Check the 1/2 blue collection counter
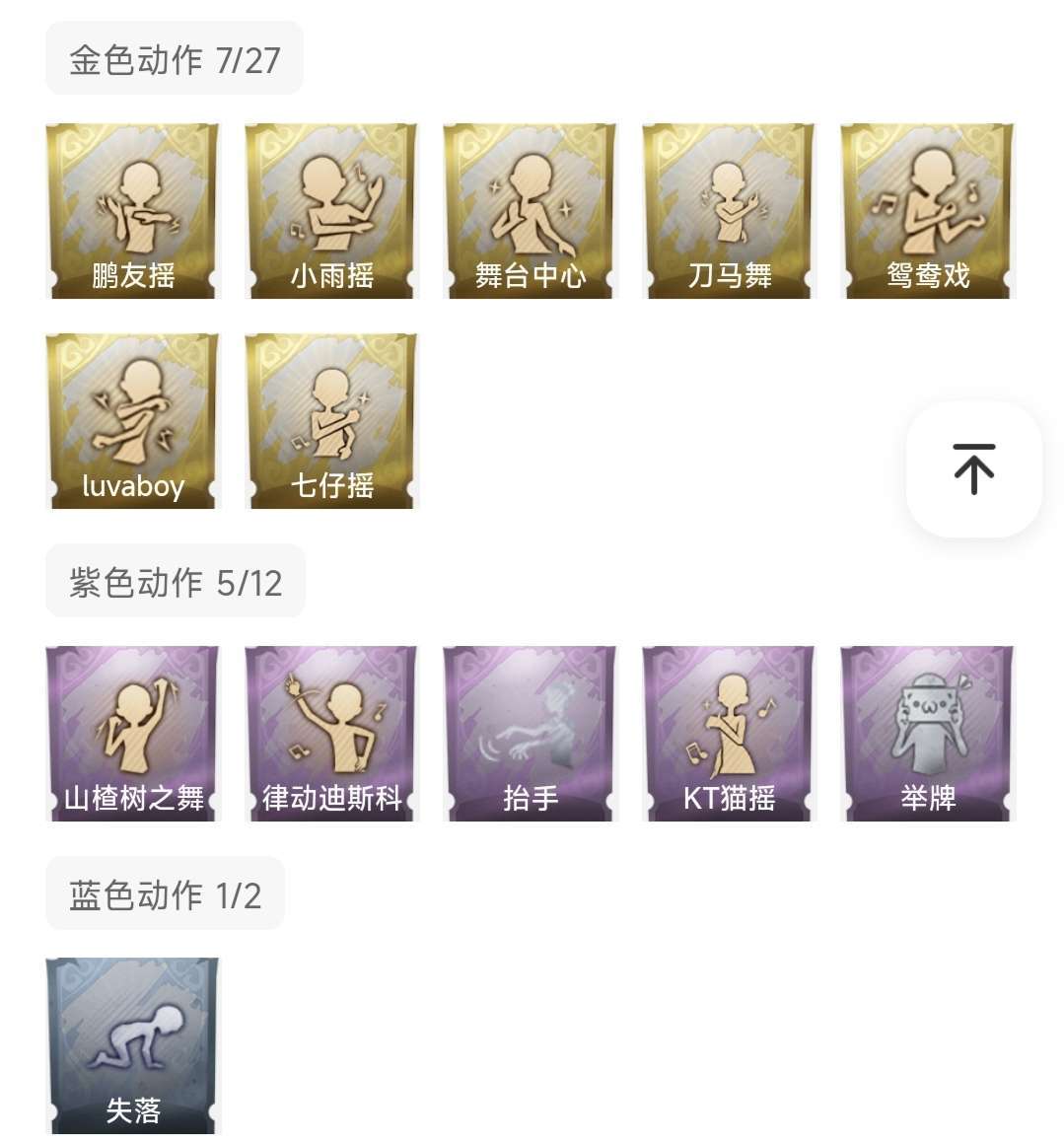The image size is (1064, 1142). tap(240, 892)
